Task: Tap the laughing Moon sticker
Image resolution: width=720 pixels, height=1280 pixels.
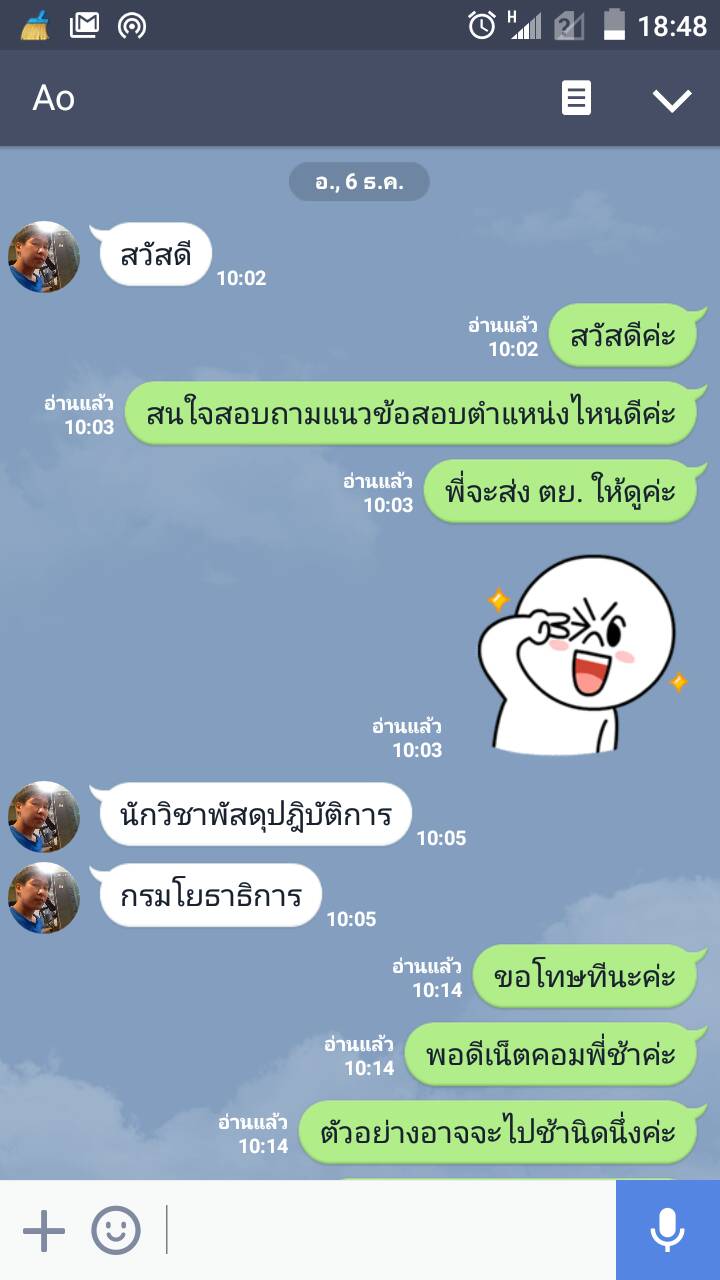Action: pos(580,655)
